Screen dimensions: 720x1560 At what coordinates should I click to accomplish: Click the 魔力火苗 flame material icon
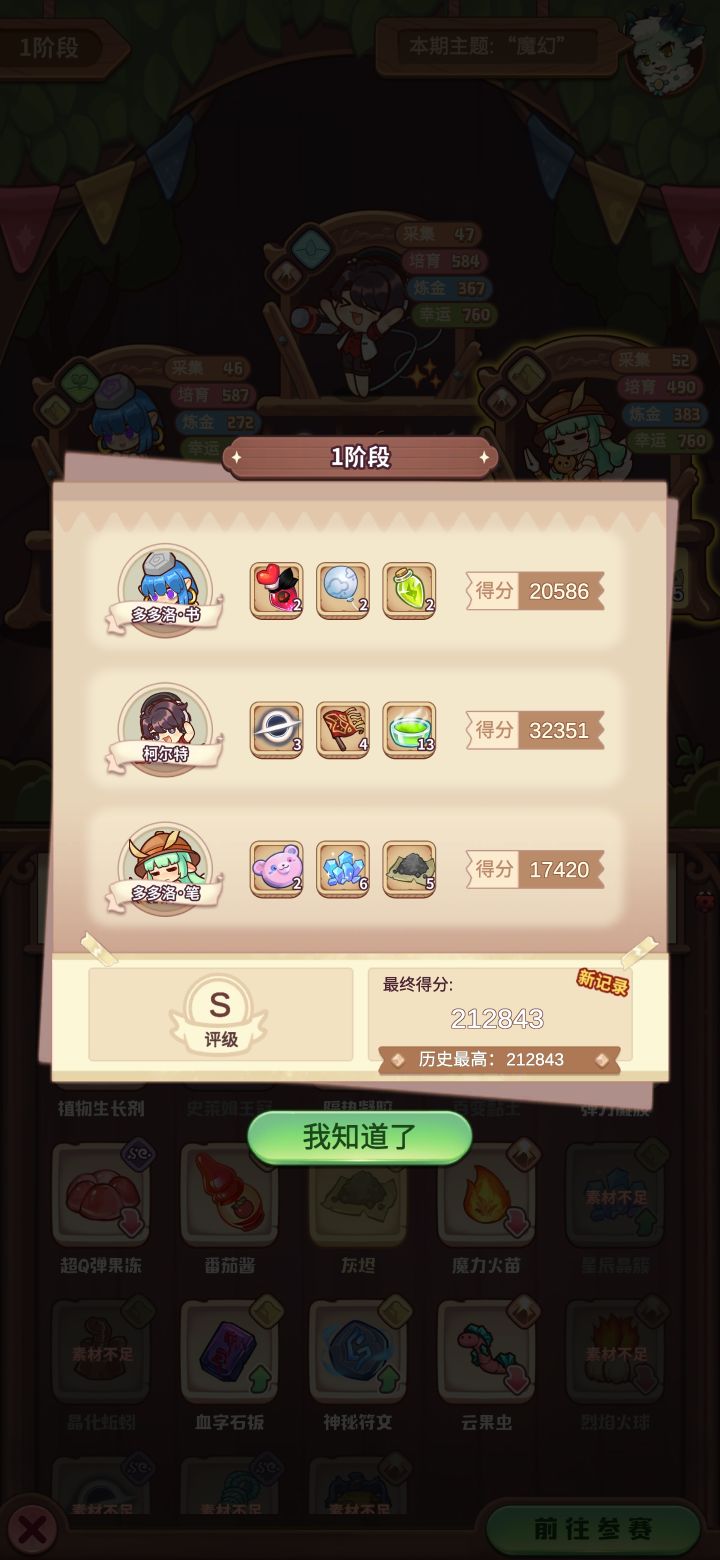[x=487, y=1195]
